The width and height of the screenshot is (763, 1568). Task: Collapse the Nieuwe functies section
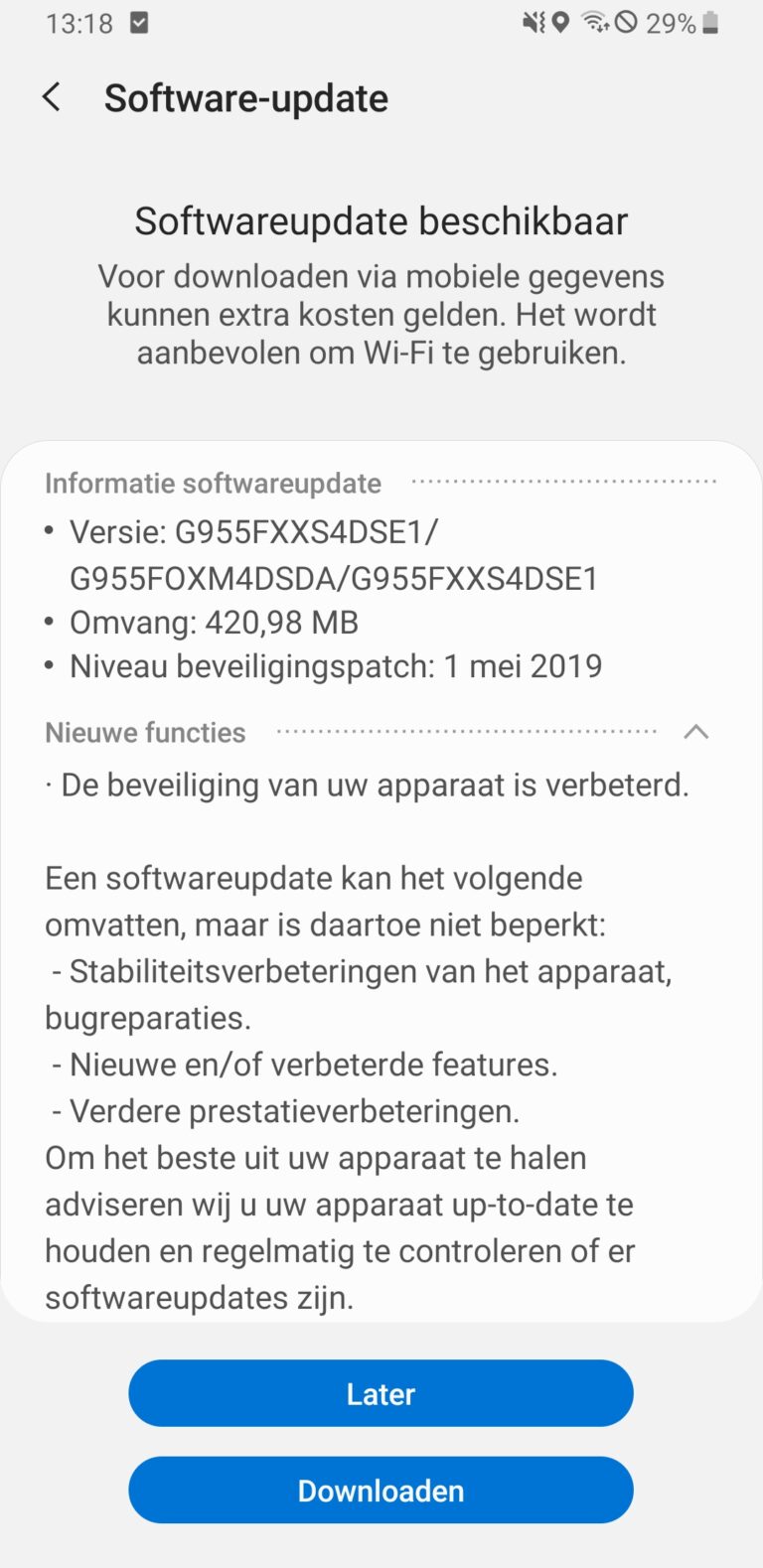695,733
